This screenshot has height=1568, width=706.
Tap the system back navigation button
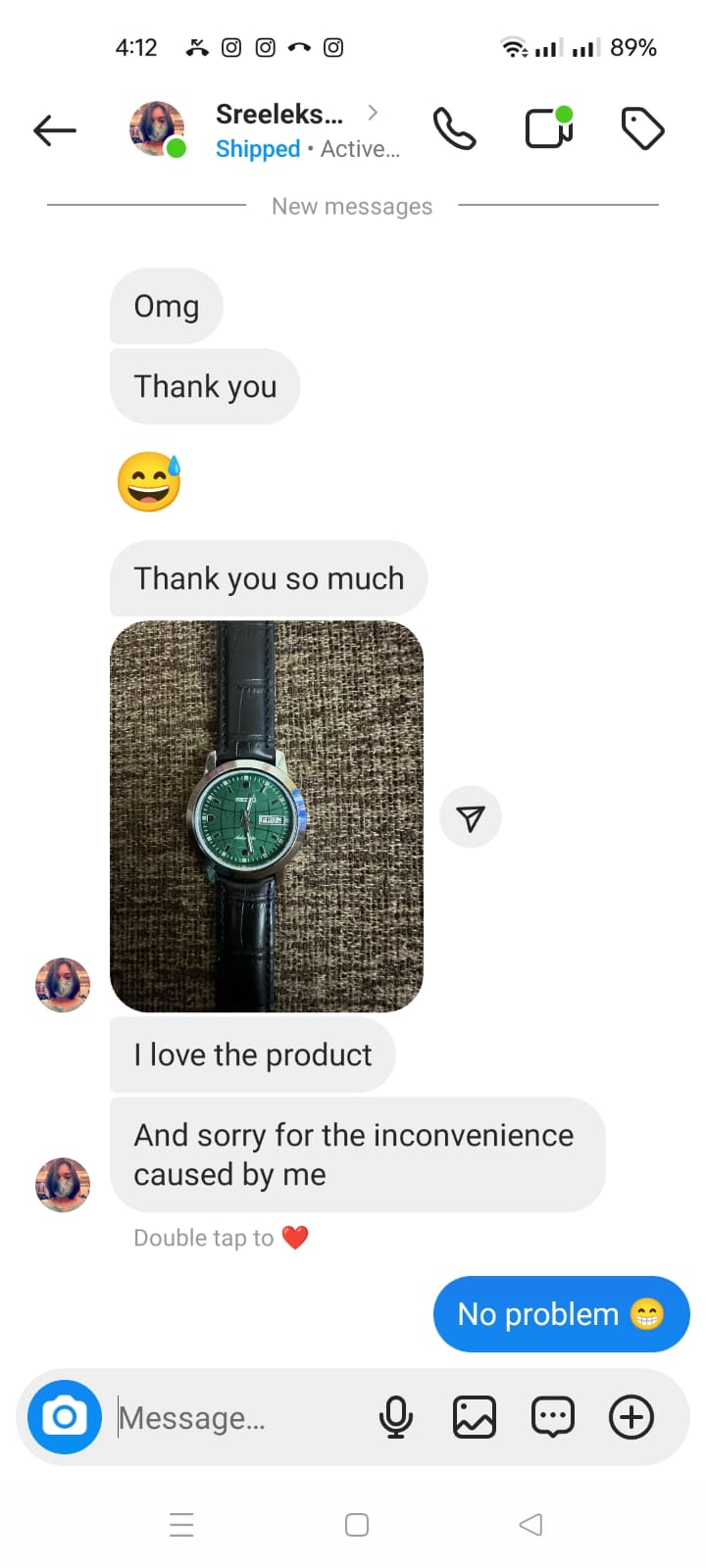point(530,1525)
